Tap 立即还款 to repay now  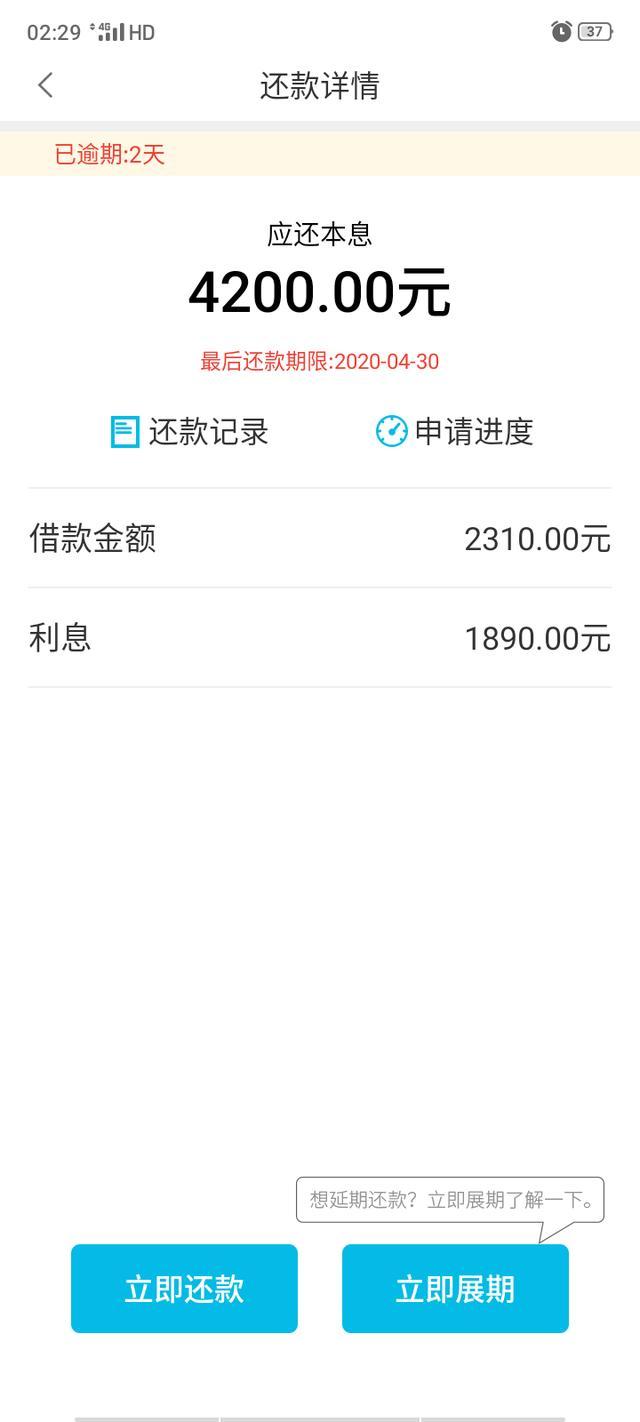click(x=184, y=1288)
